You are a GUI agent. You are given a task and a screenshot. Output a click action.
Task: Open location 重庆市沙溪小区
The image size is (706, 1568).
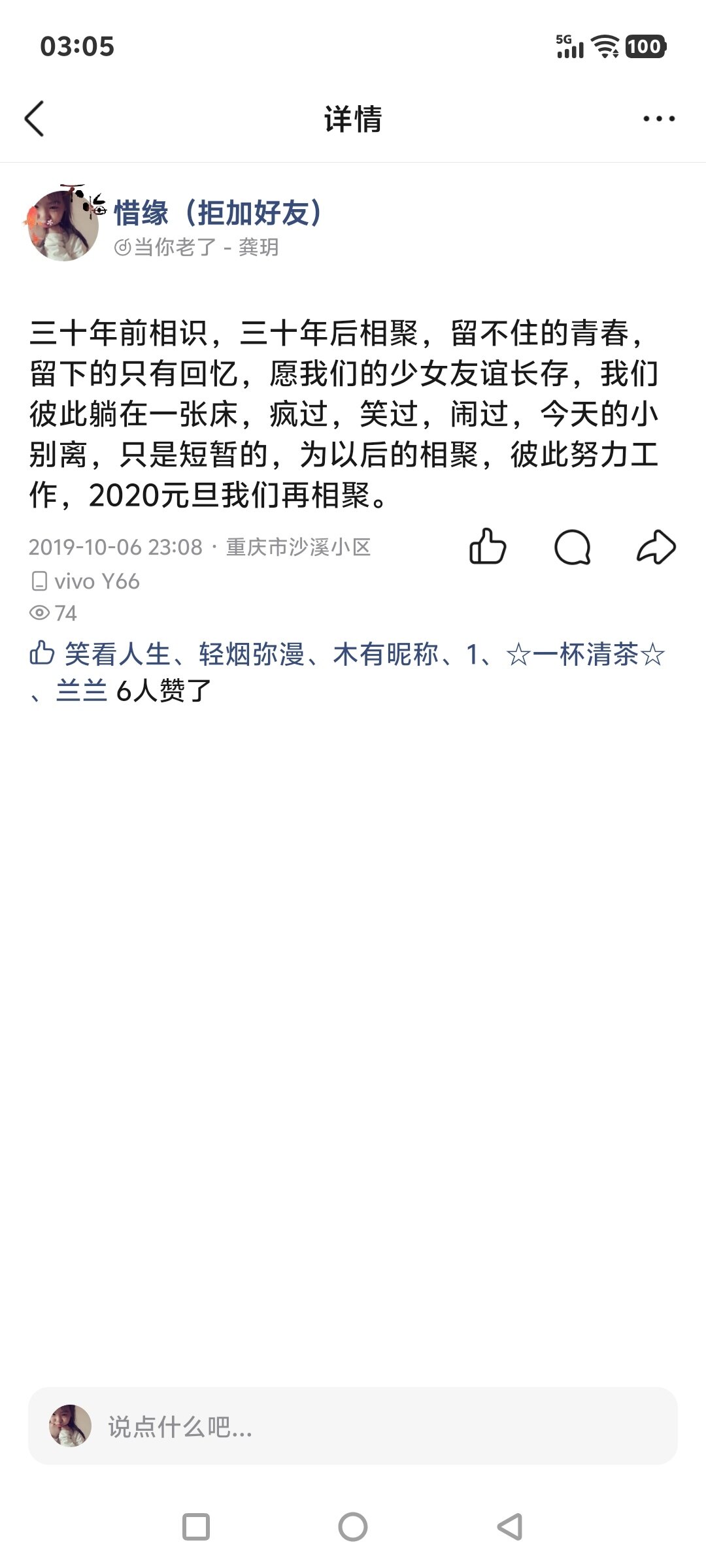pyautogui.click(x=299, y=547)
